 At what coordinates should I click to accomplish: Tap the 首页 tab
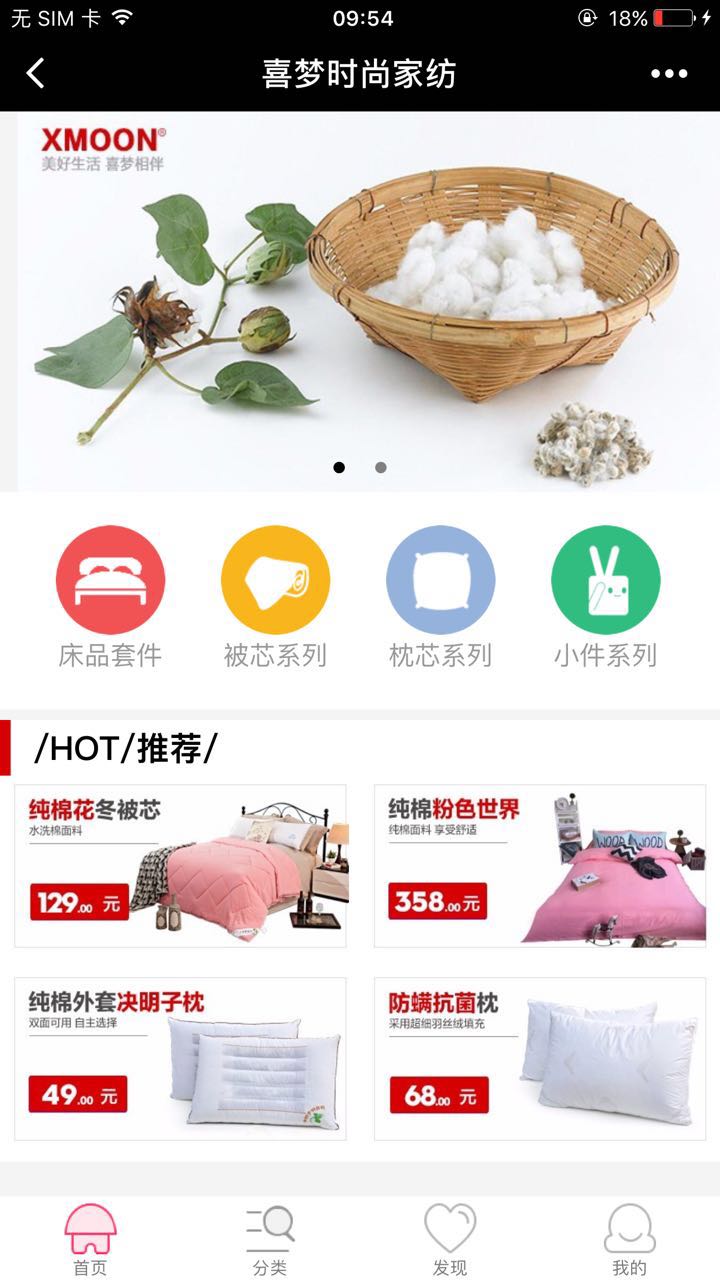click(90, 1240)
